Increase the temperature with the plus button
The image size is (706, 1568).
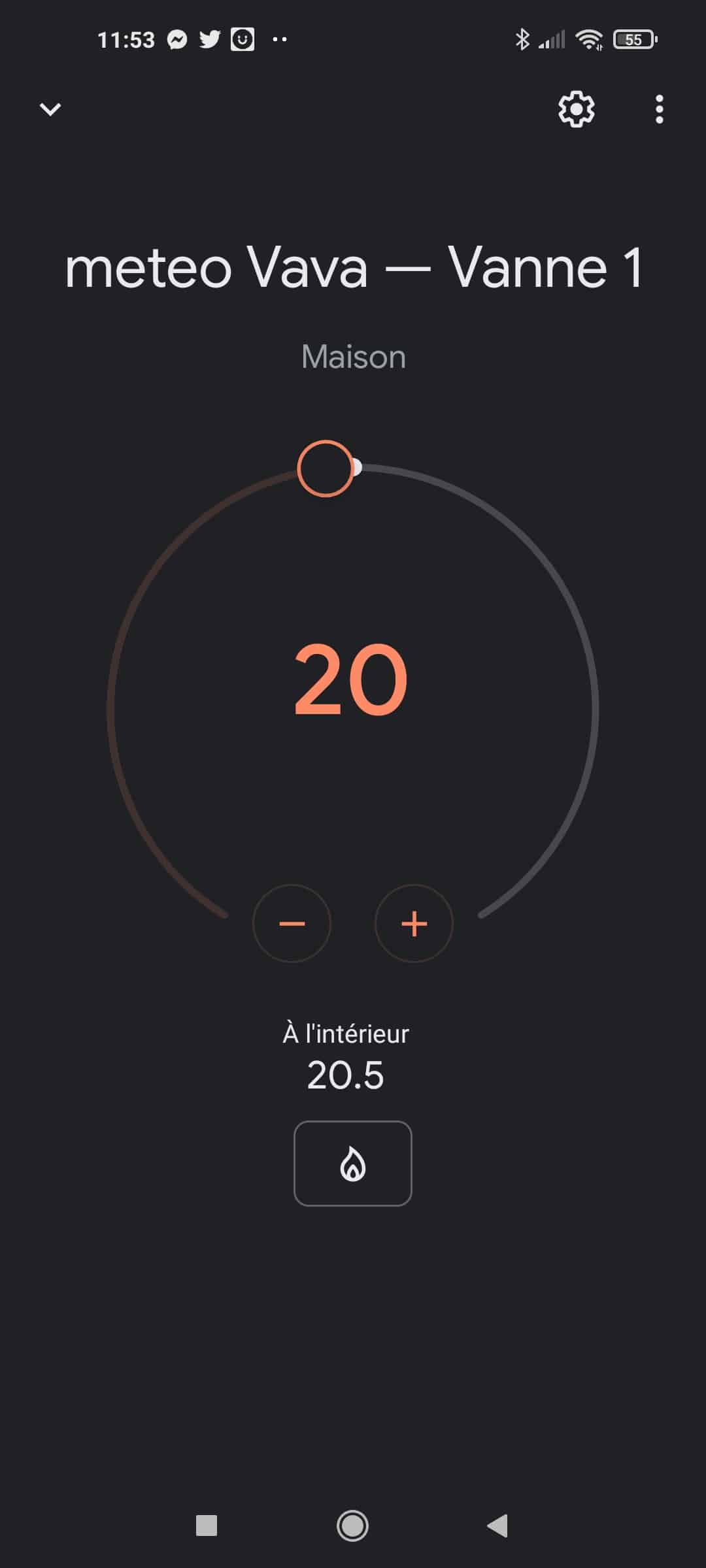(x=414, y=923)
